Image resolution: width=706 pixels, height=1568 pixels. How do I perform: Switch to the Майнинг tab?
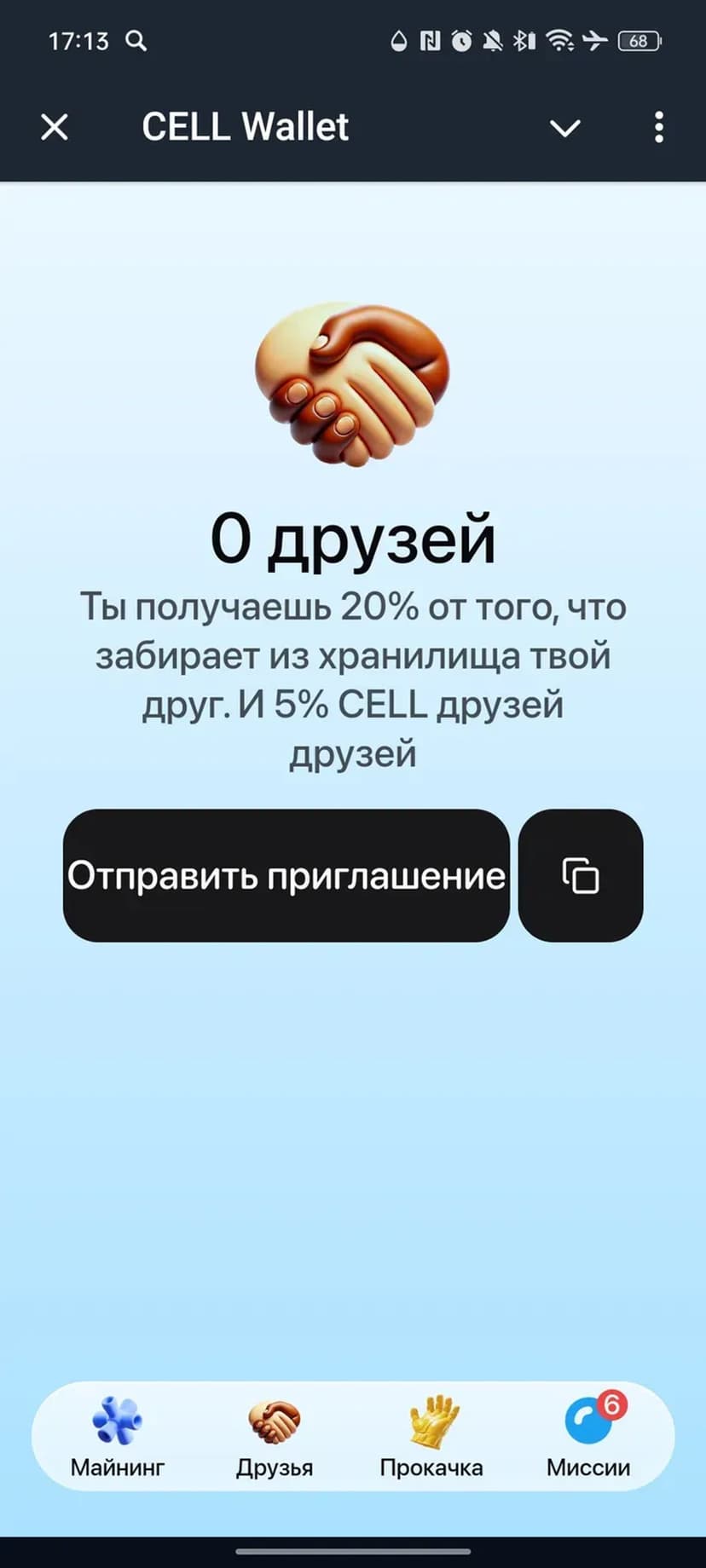point(118,1437)
